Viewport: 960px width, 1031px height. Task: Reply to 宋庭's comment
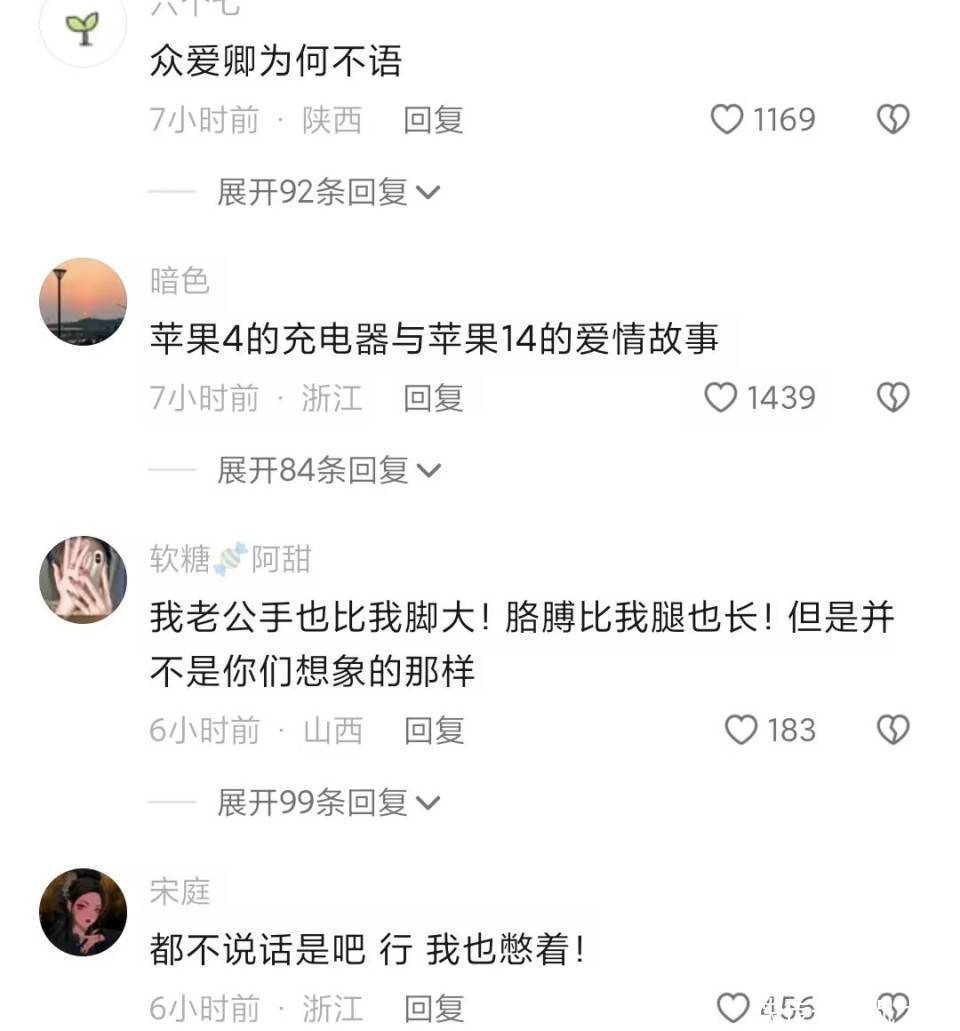433,1008
